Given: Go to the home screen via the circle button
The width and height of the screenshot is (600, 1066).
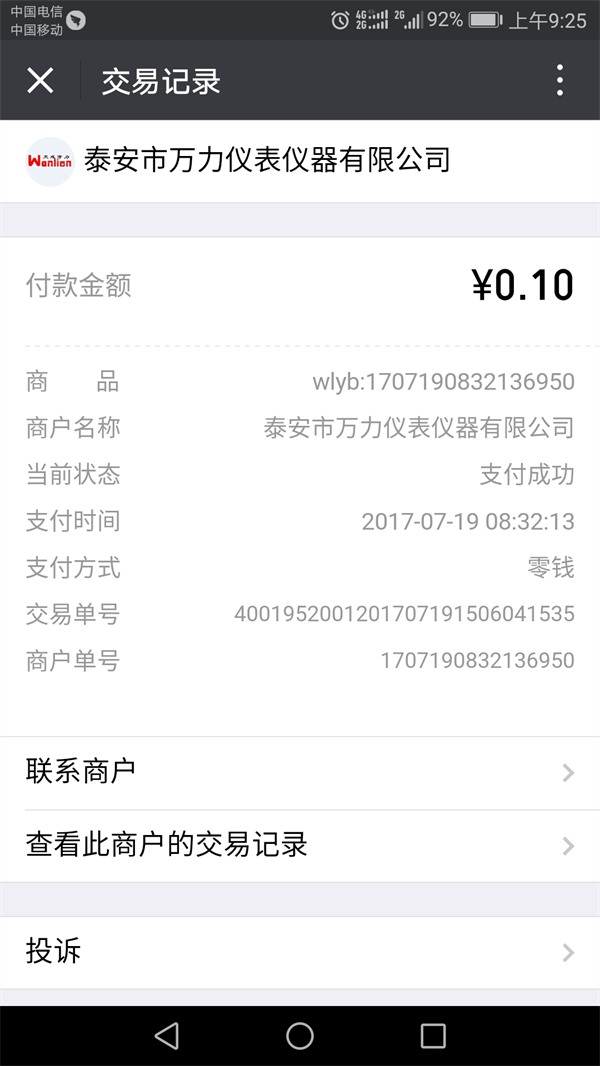Looking at the screenshot, I should coord(300,1035).
